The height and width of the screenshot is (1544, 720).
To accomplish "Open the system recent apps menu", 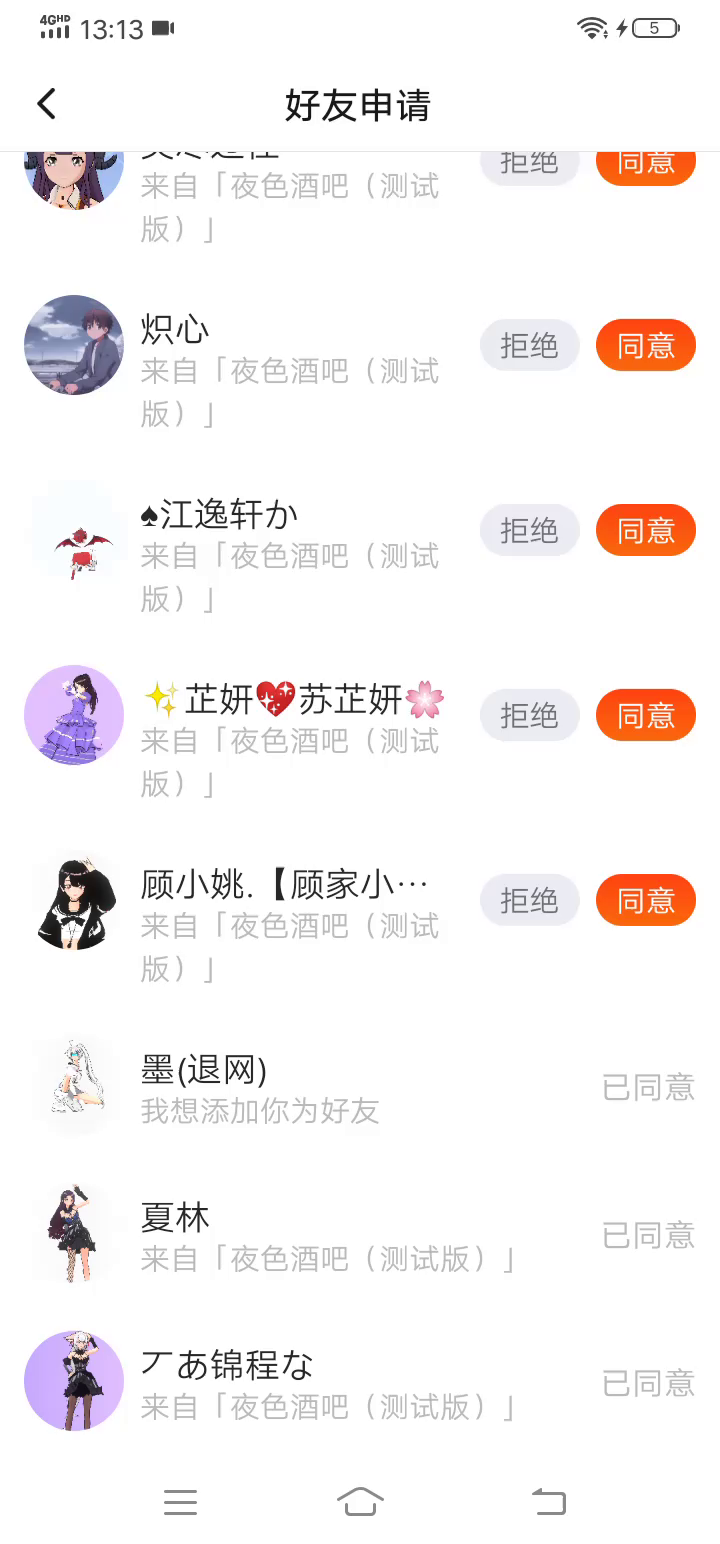I will (x=180, y=1501).
